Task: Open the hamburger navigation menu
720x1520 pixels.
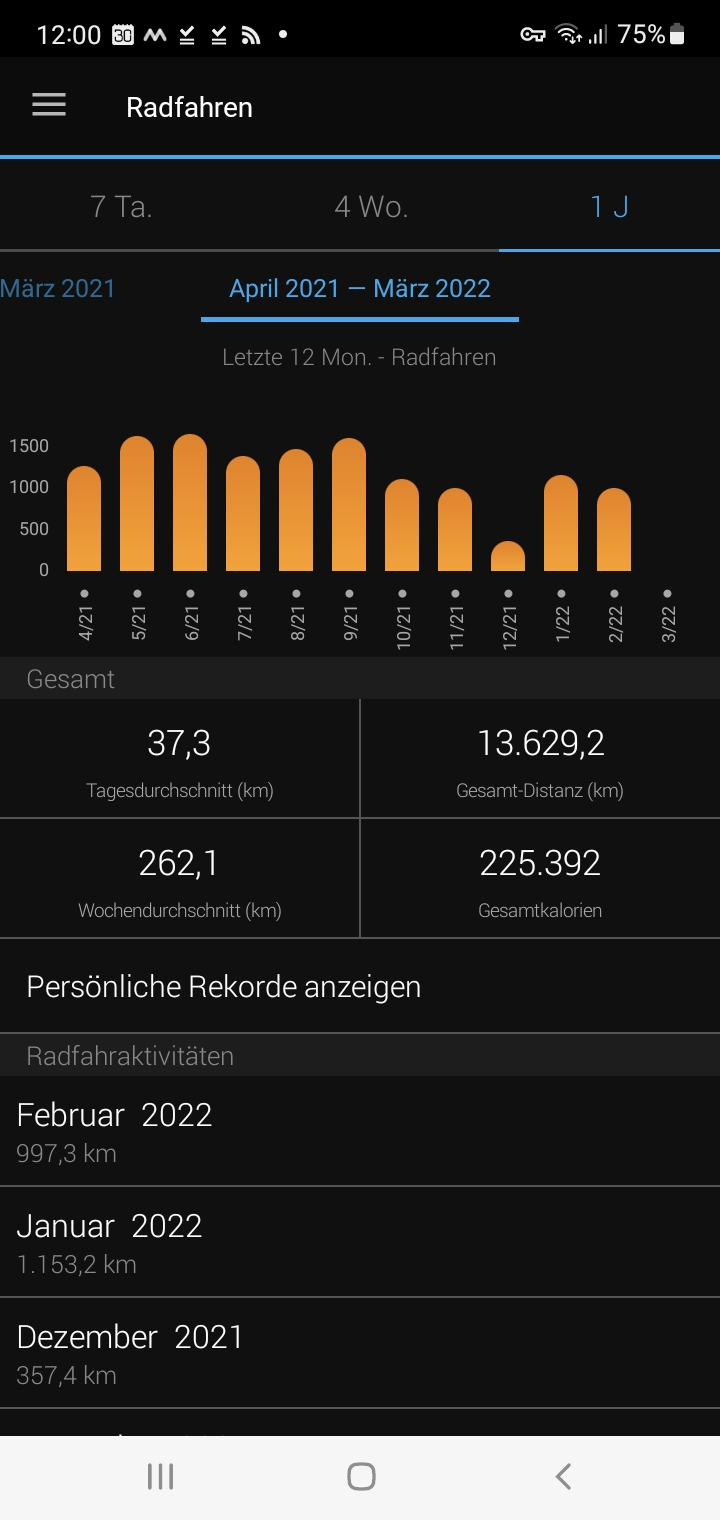Action: (x=49, y=106)
